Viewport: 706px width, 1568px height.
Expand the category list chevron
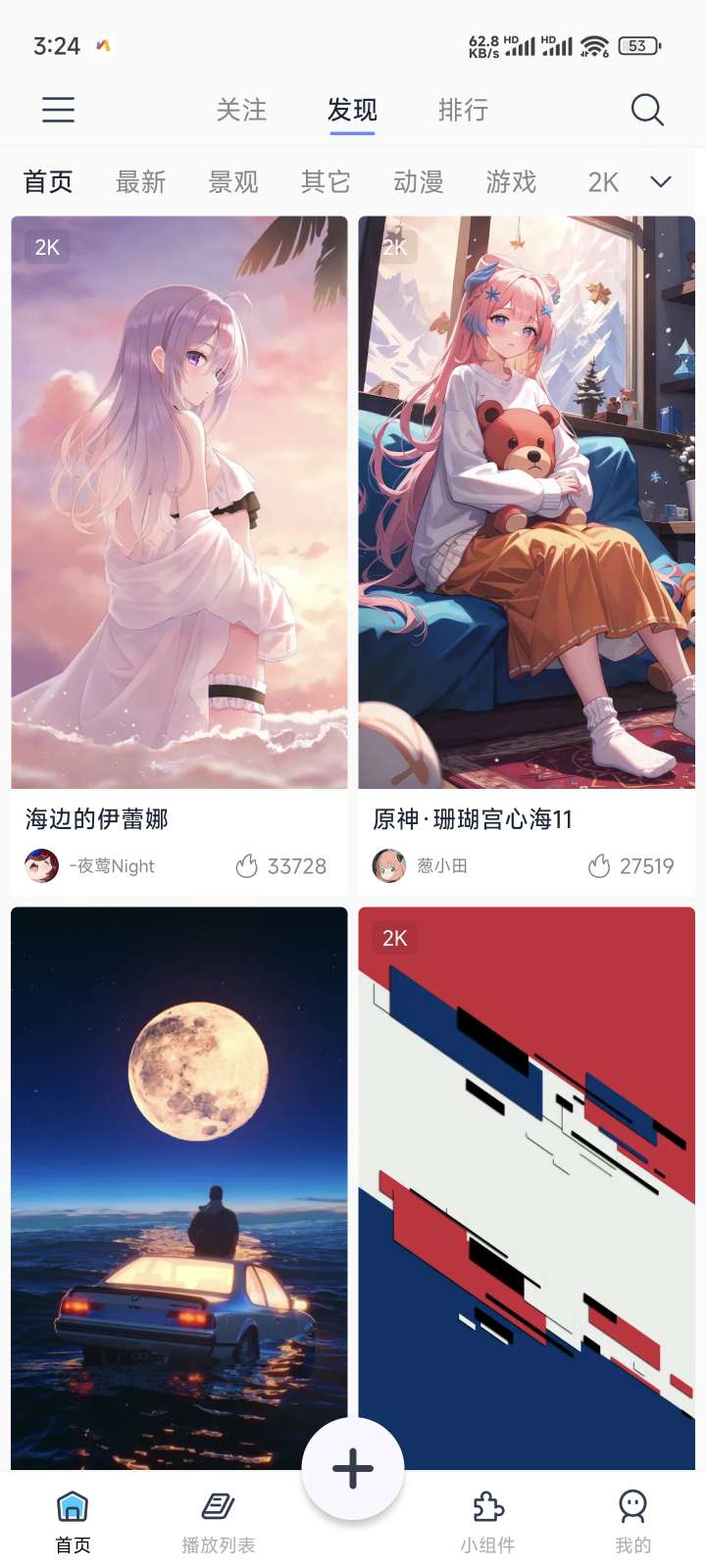[661, 182]
